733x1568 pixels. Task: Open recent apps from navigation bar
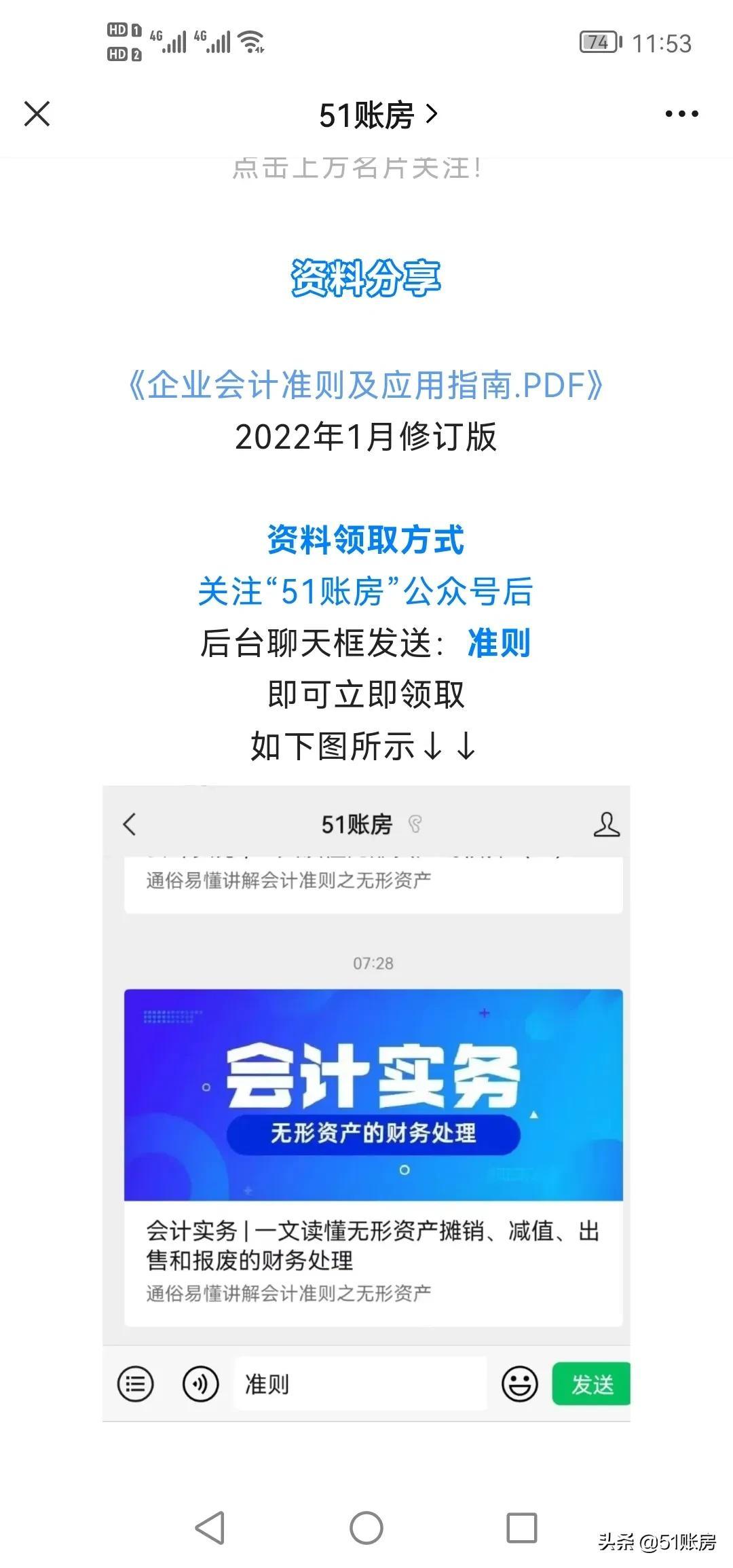click(521, 1527)
